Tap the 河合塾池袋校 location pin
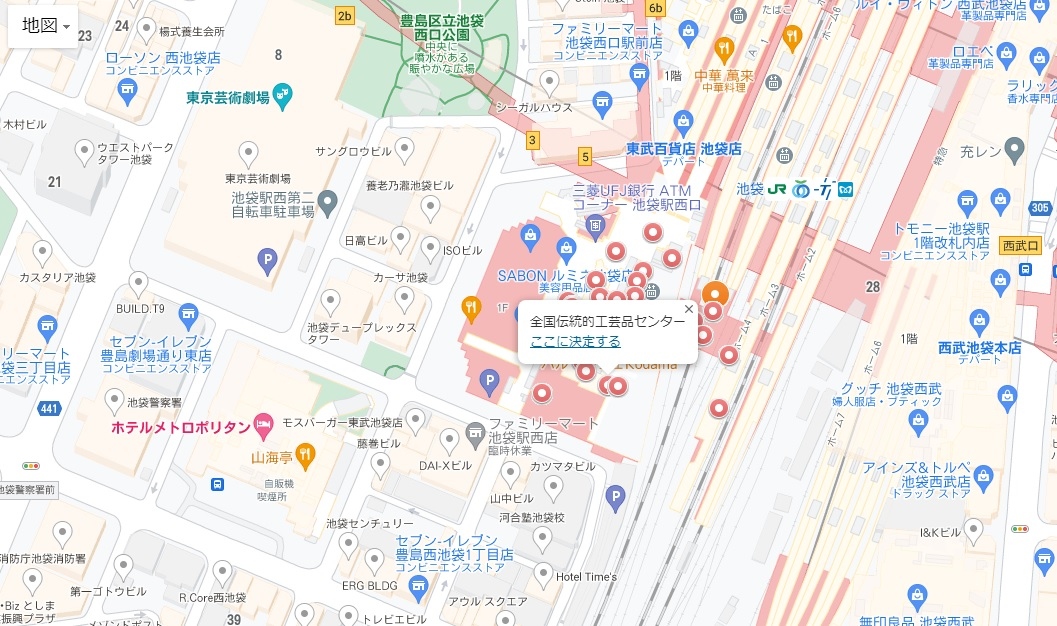Screen dimensions: 1057x626 [x=542, y=539]
